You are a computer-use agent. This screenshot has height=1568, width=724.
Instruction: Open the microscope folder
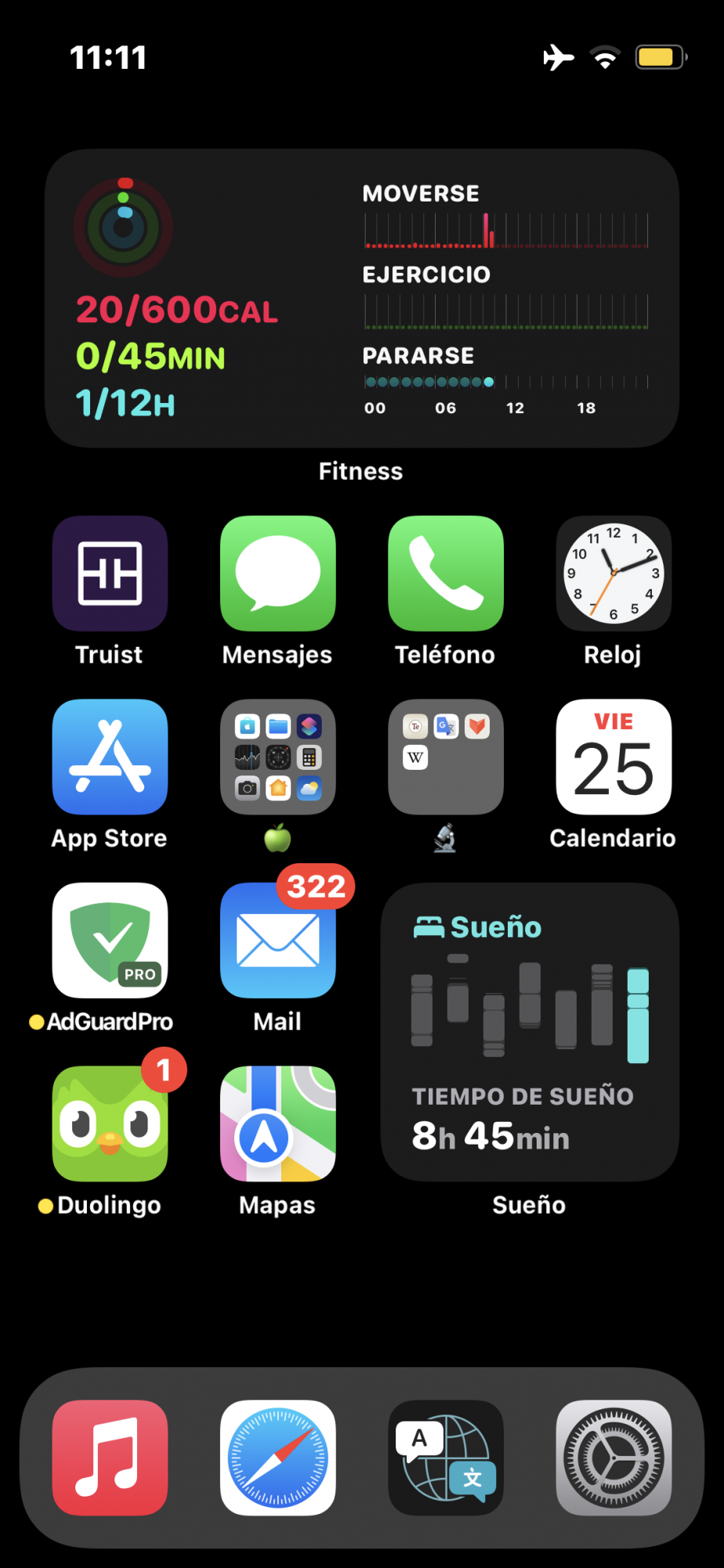point(445,757)
